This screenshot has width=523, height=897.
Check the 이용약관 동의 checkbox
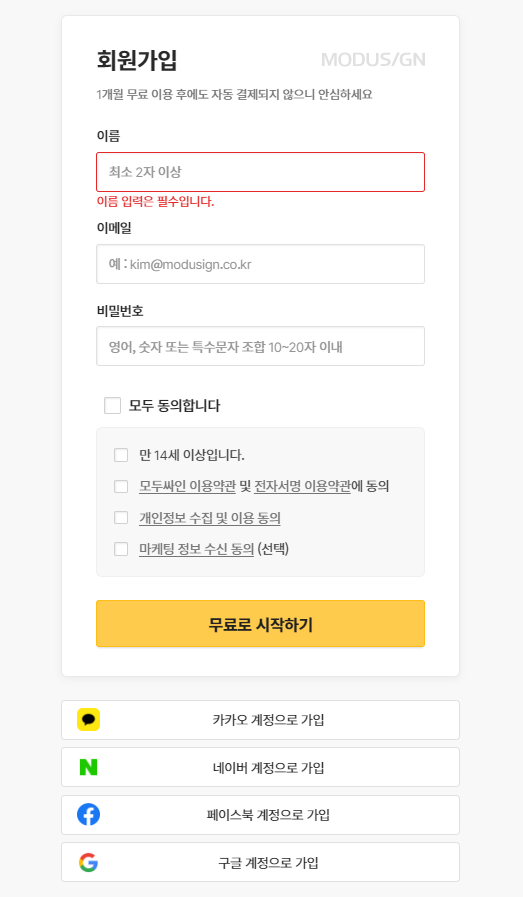point(121,486)
